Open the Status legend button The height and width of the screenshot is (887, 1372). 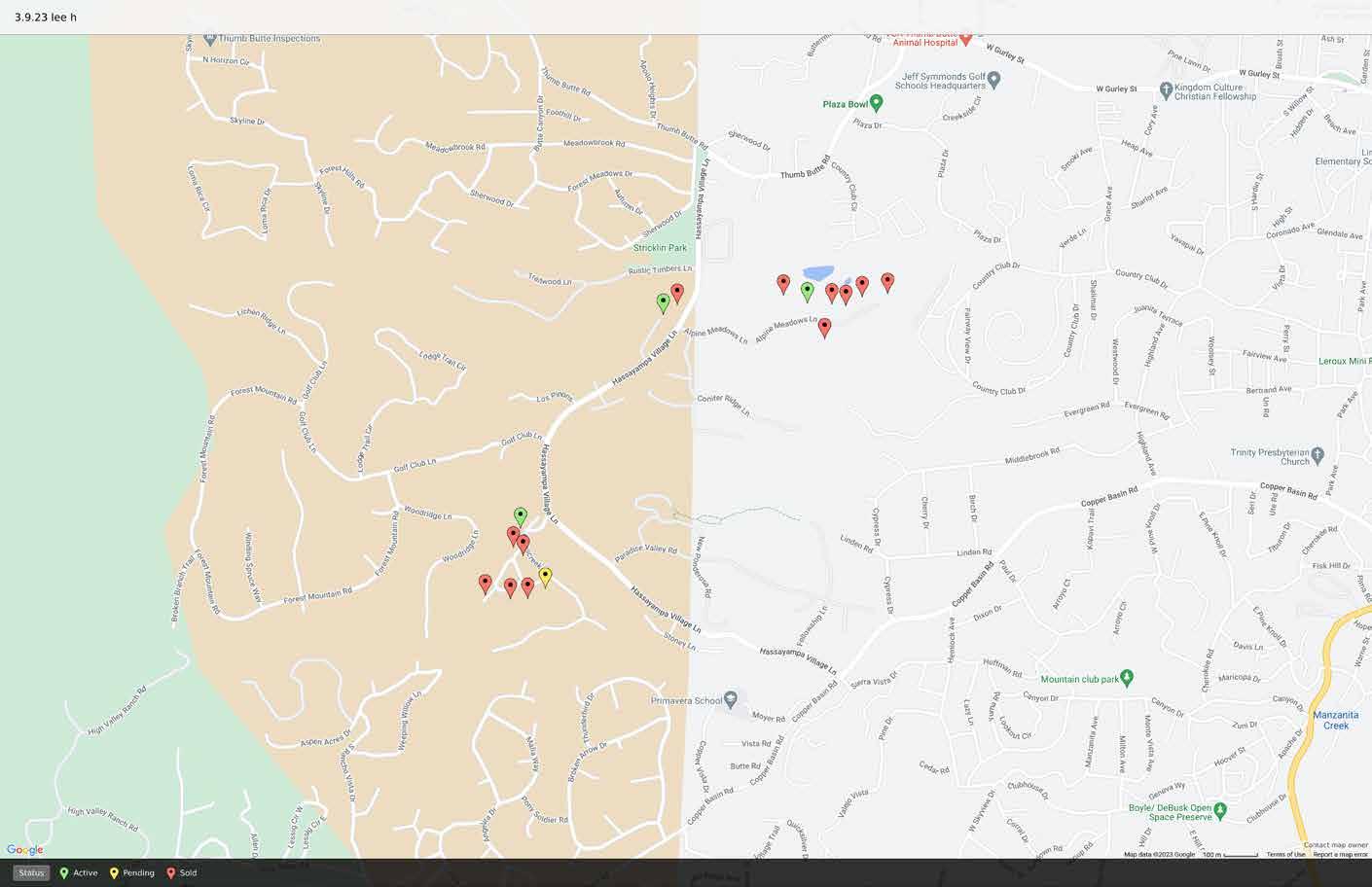click(x=31, y=872)
